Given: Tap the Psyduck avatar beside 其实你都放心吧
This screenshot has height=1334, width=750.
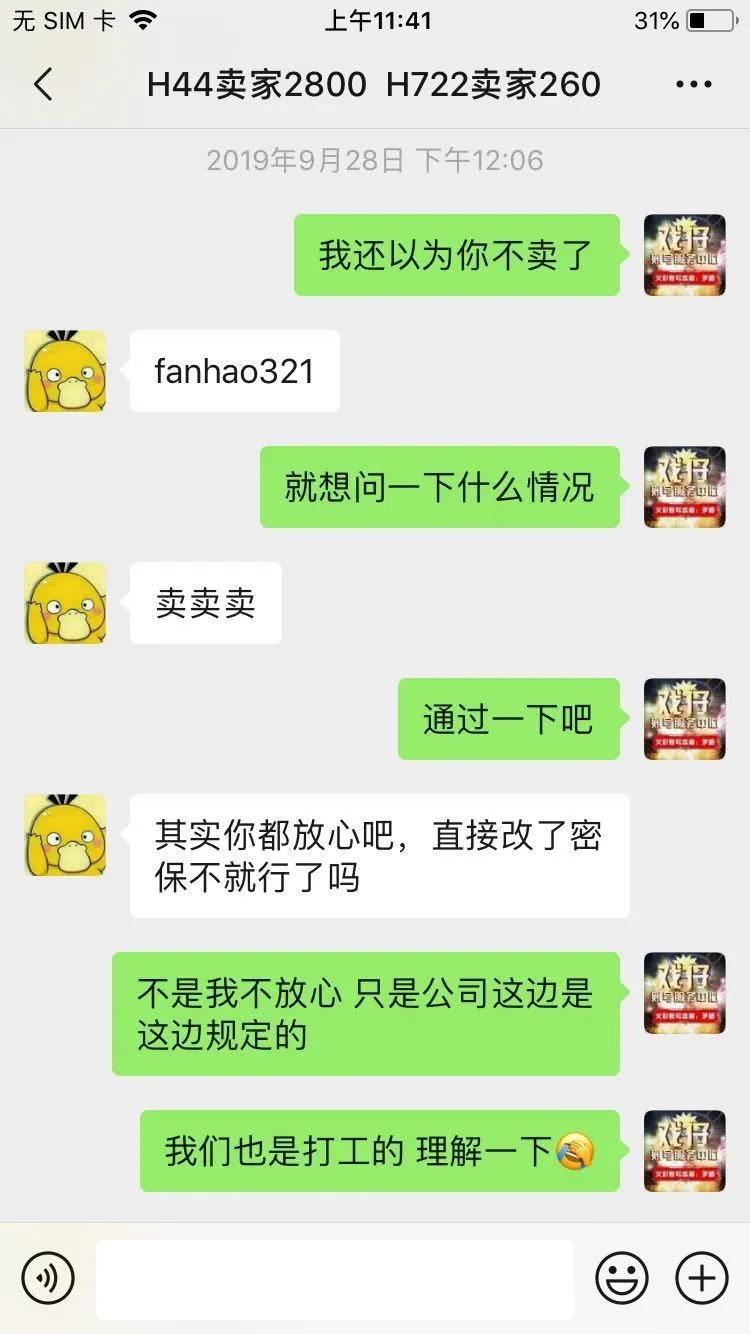Looking at the screenshot, I should [x=64, y=835].
